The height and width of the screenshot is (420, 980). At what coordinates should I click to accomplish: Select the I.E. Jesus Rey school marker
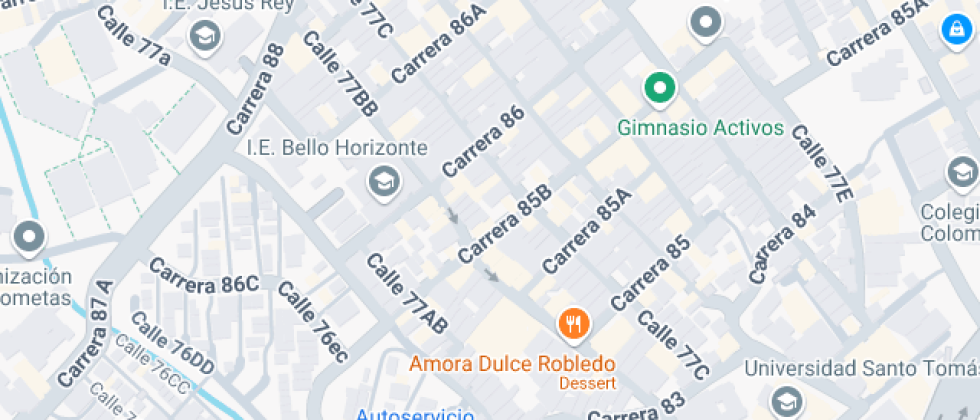(205, 36)
